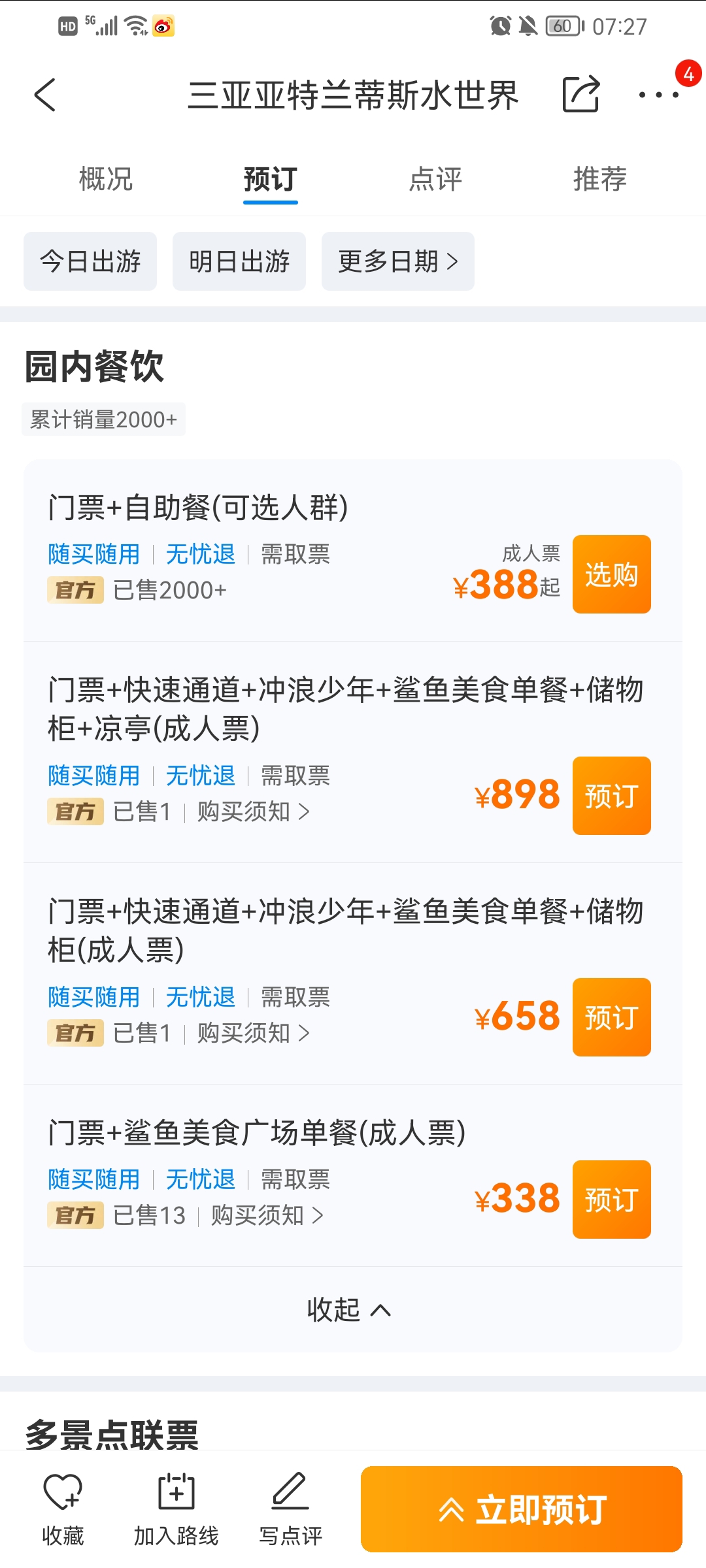Tap 选购 for 门票+自助餐 ticket
The height and width of the screenshot is (1568, 706).
click(612, 574)
